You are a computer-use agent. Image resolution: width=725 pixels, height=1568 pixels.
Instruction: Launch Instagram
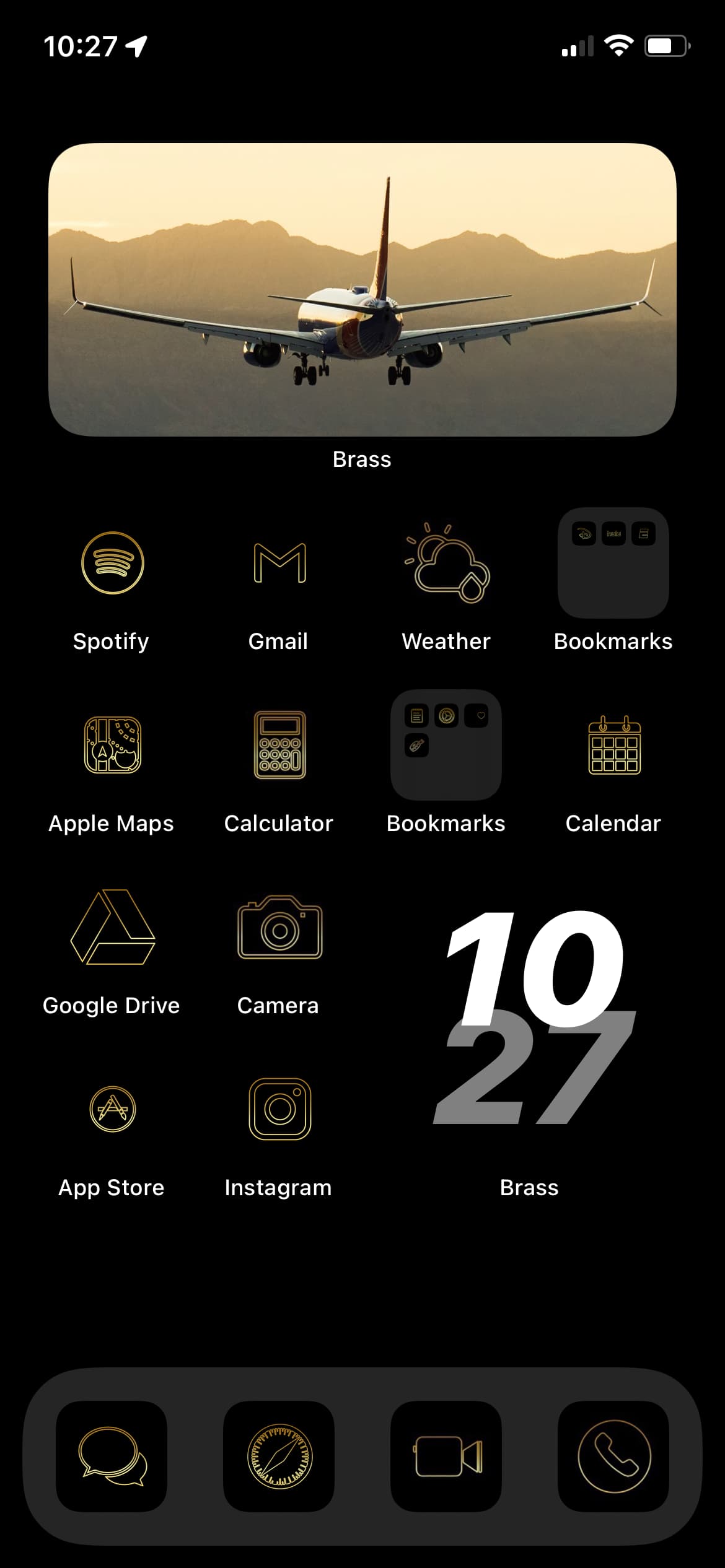[x=279, y=1109]
